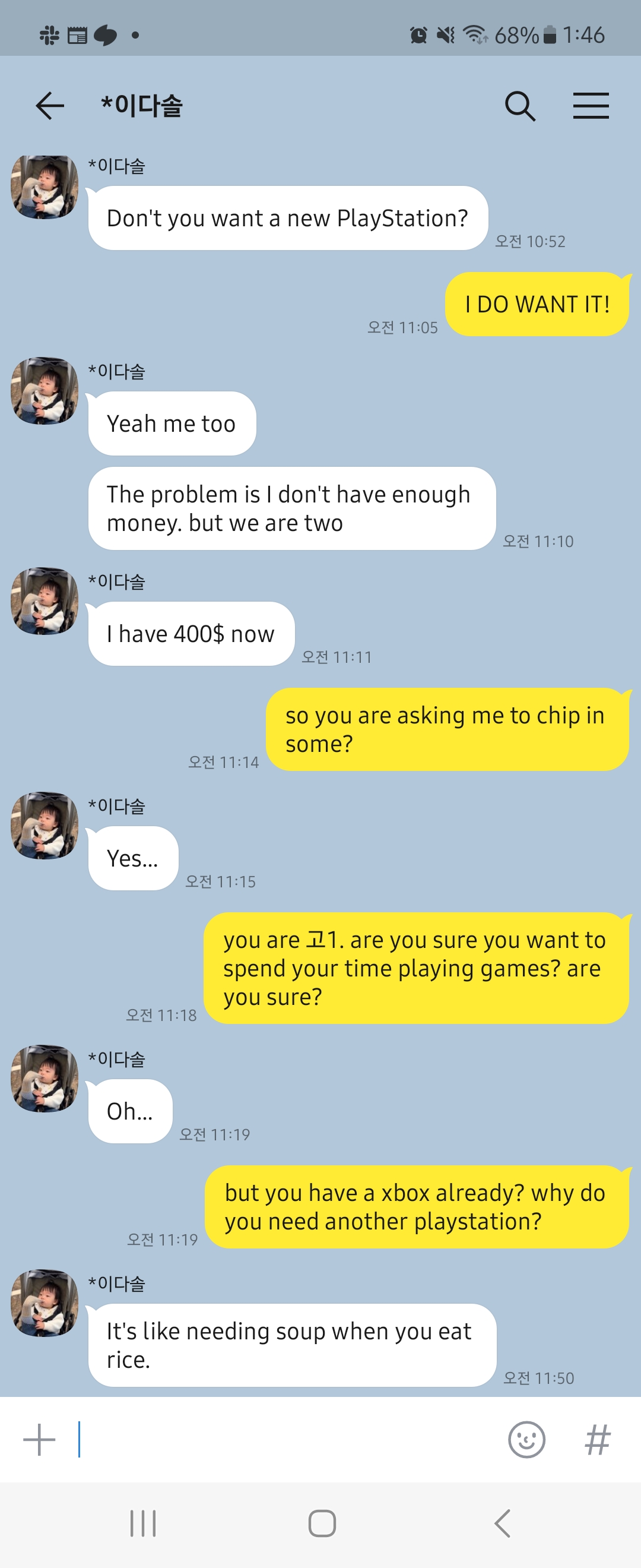Focus the message input field

[286, 1440]
